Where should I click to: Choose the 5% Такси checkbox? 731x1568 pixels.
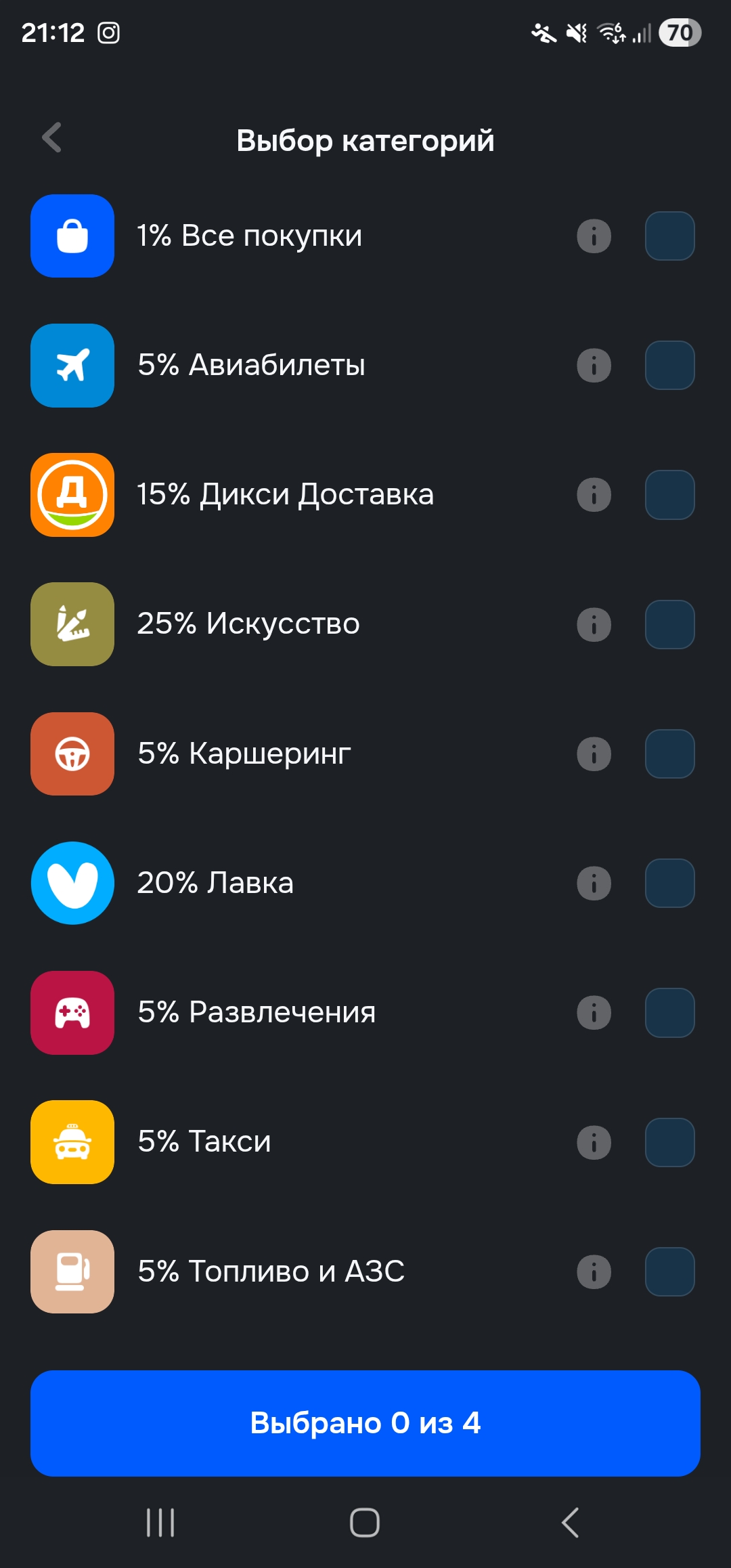click(x=669, y=1142)
